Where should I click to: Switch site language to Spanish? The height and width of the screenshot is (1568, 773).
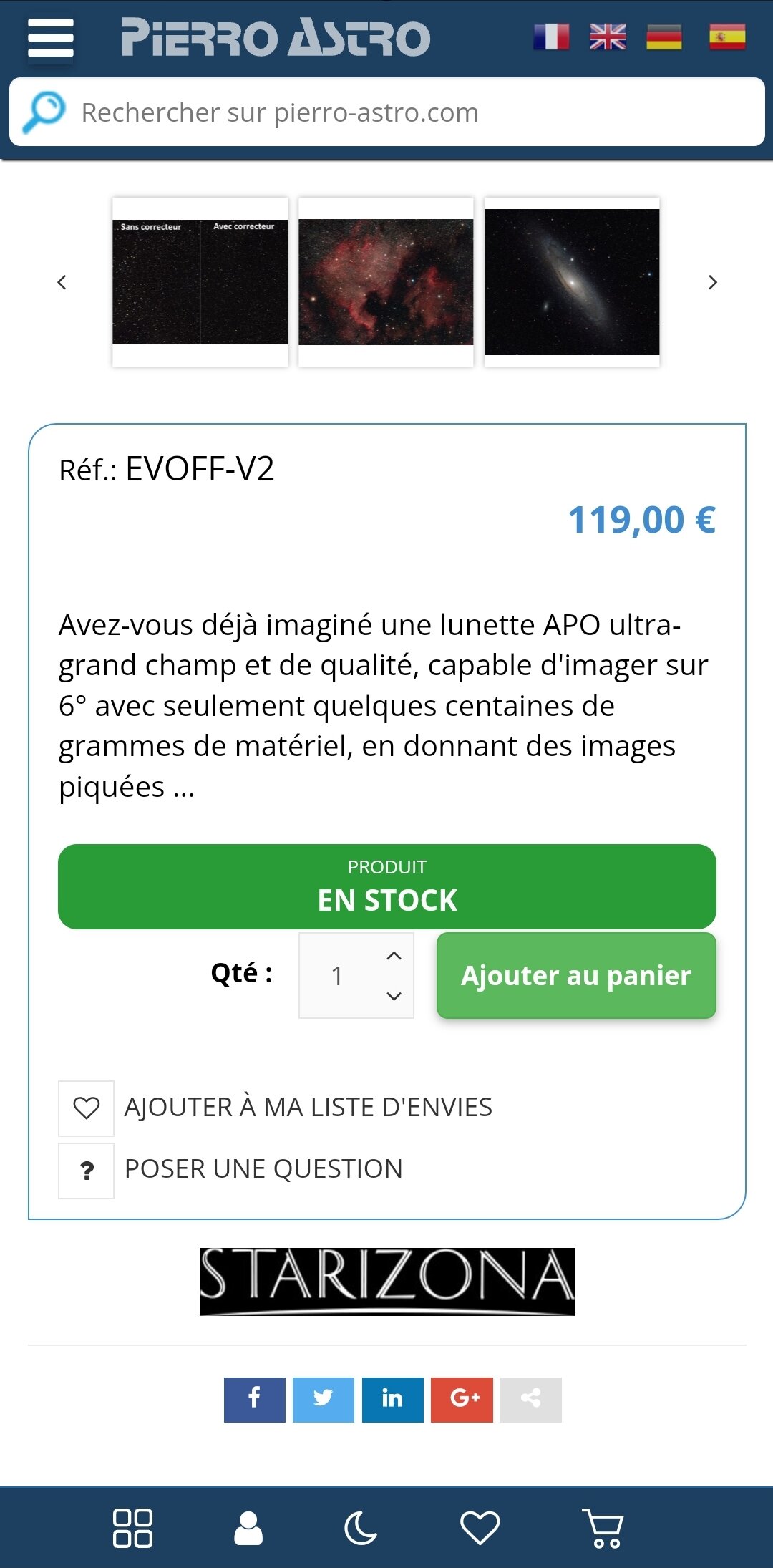[x=727, y=37]
